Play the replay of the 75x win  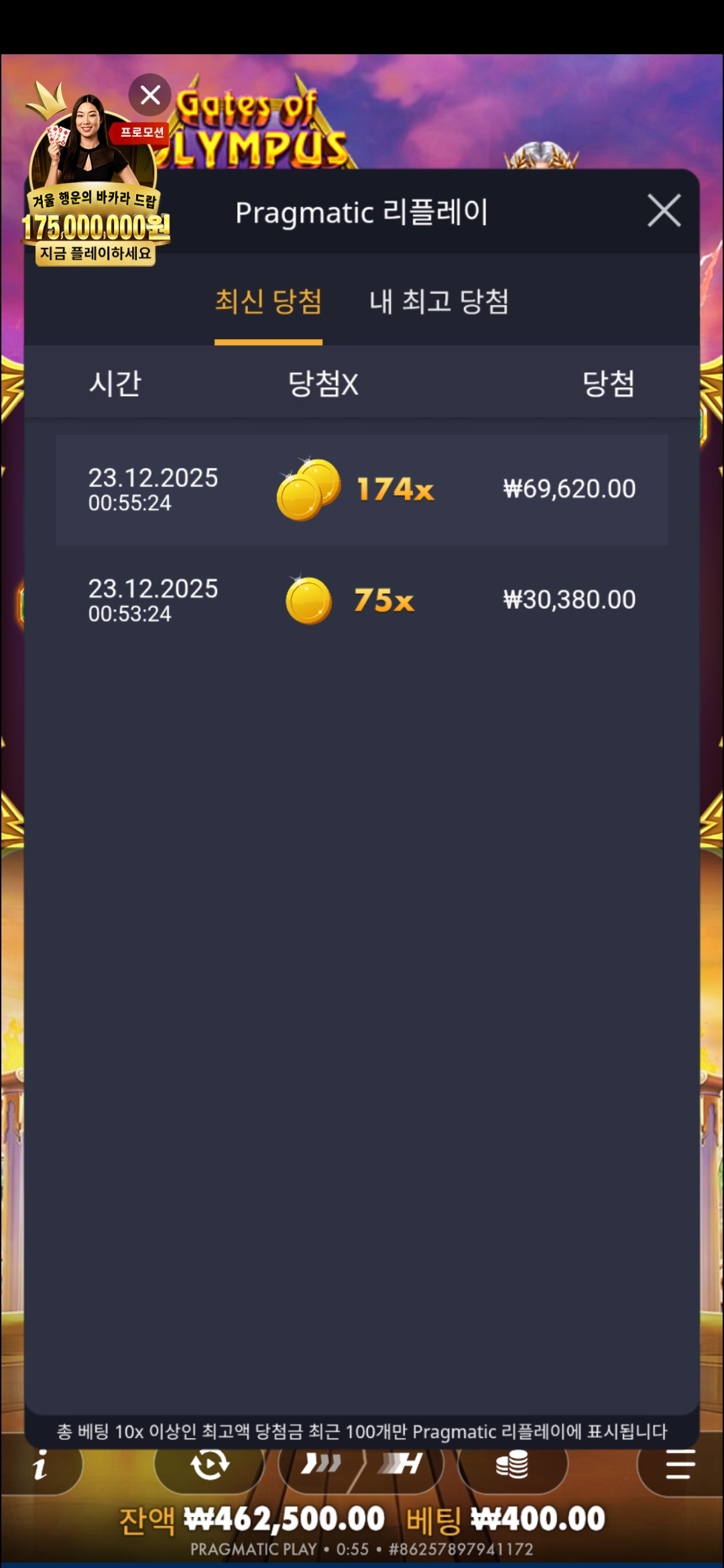tap(362, 600)
